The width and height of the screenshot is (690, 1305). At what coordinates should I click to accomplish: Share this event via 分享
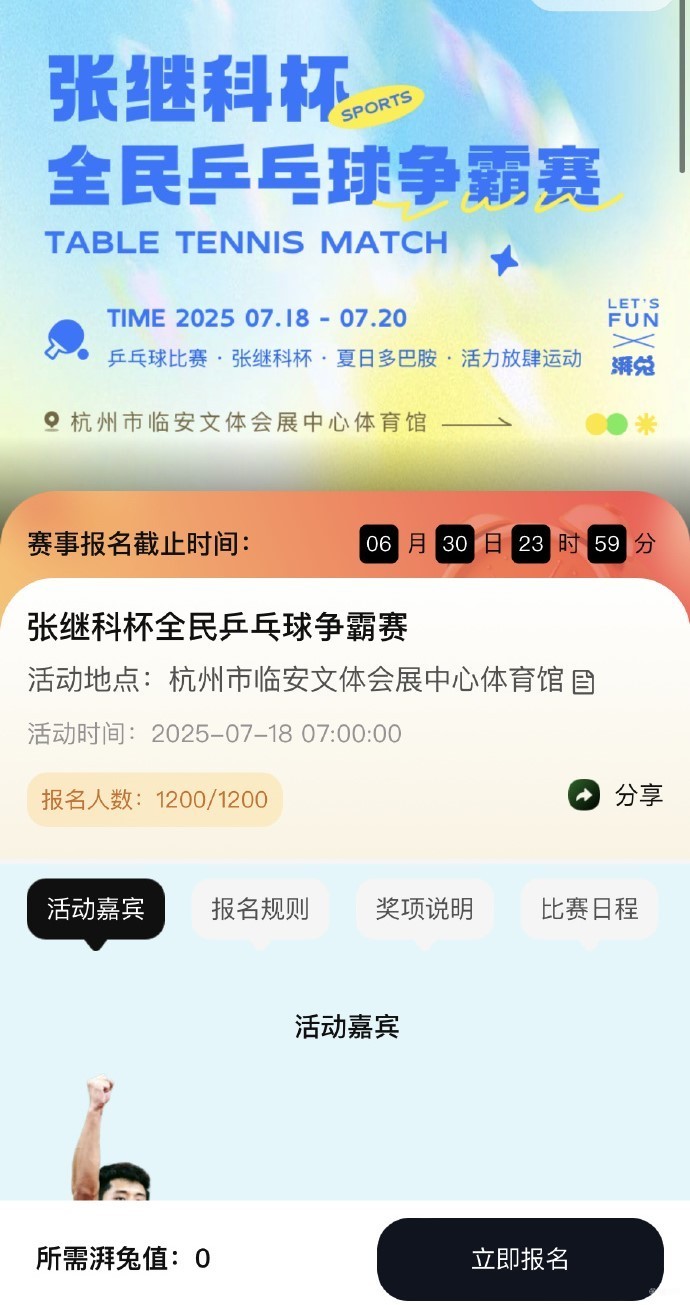tap(615, 795)
